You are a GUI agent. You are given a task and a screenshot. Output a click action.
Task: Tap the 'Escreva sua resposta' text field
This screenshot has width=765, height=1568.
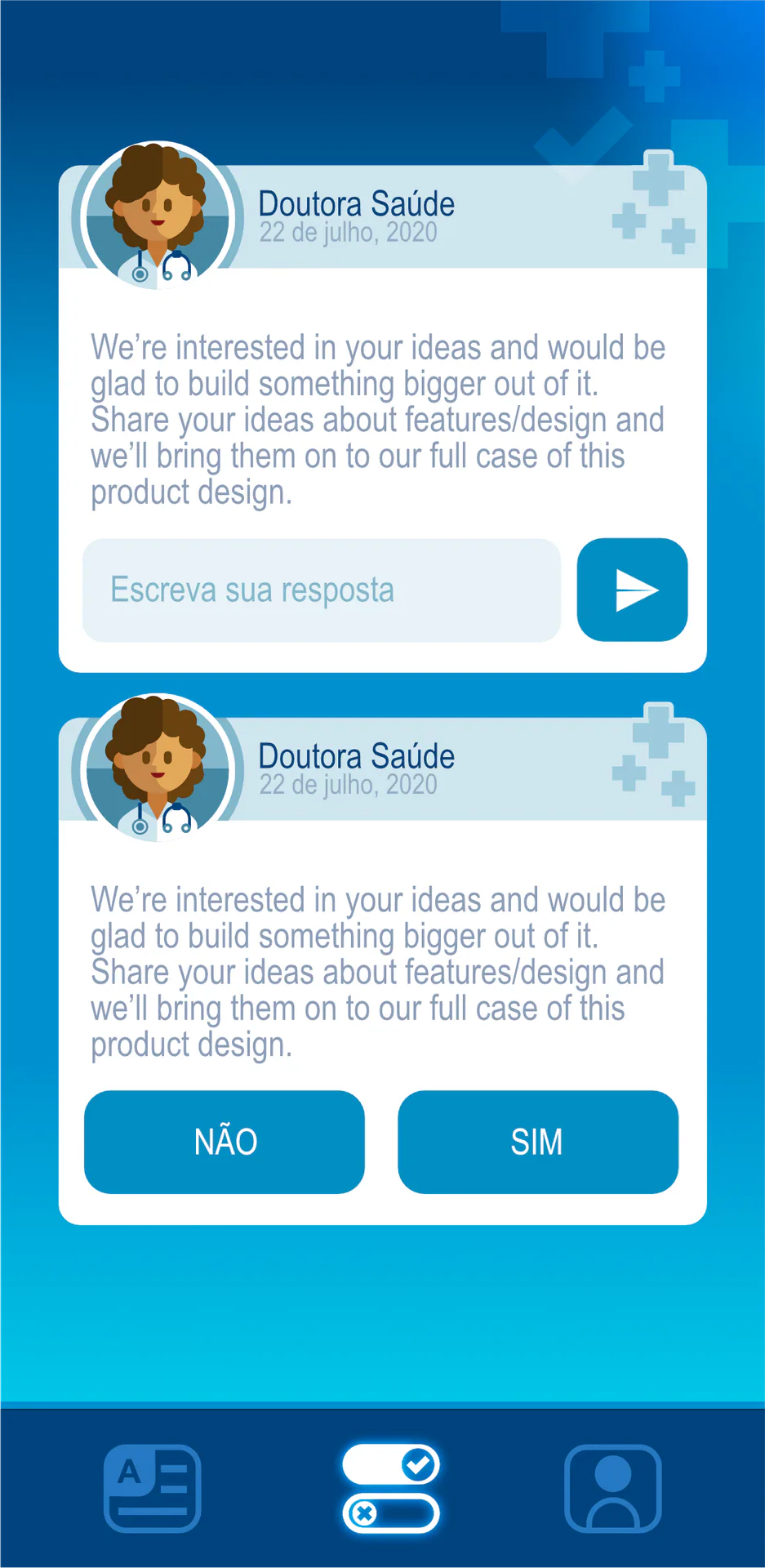(322, 590)
